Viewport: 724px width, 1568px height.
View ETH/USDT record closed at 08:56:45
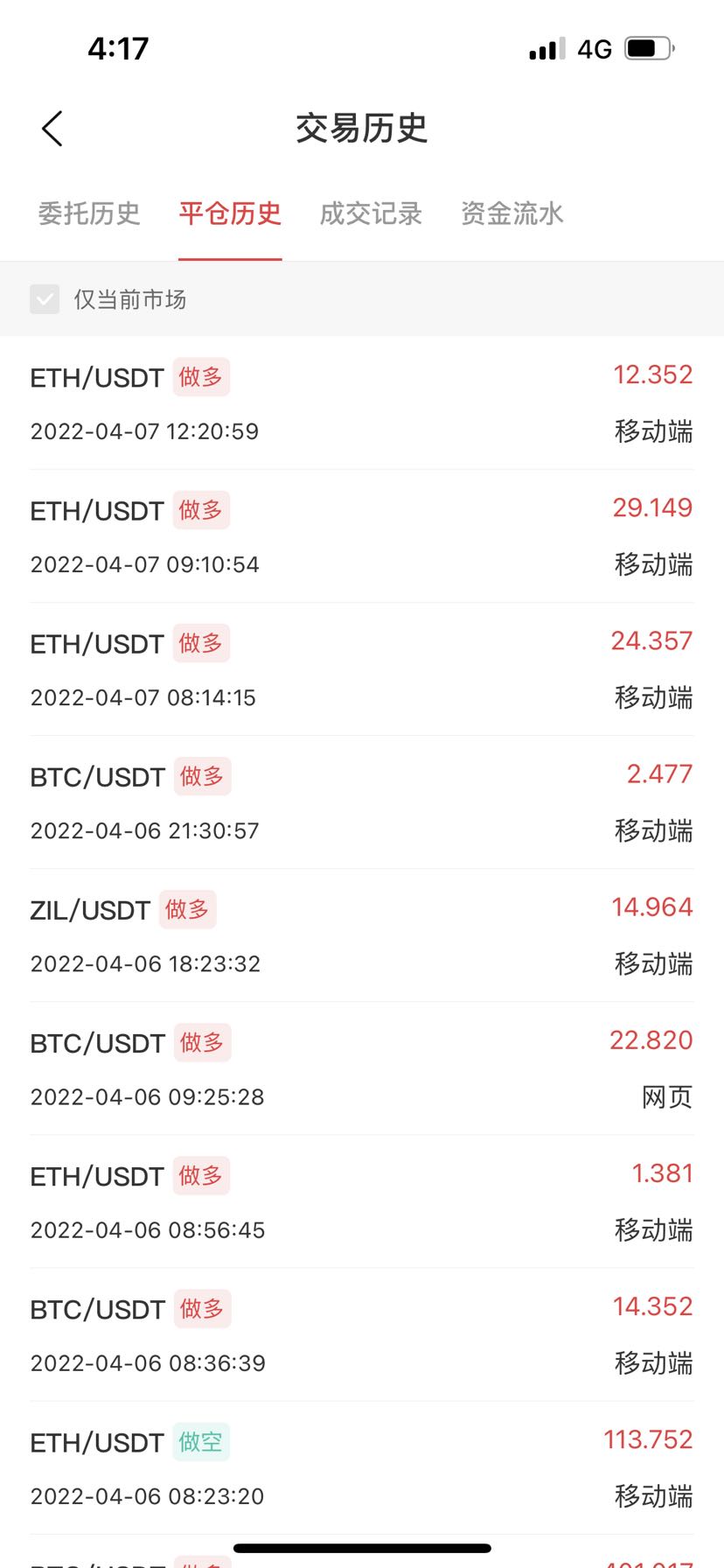pos(362,1201)
